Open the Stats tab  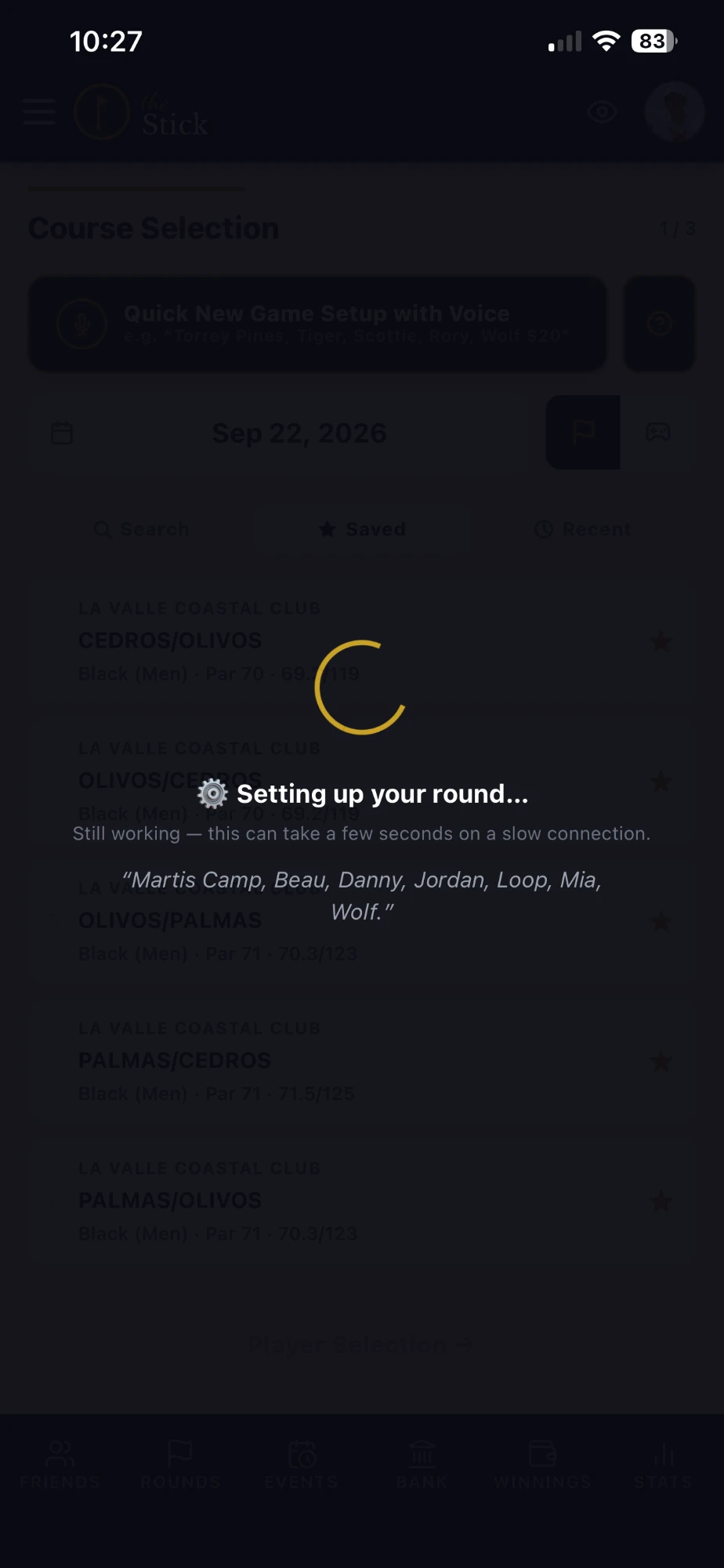tap(663, 1465)
